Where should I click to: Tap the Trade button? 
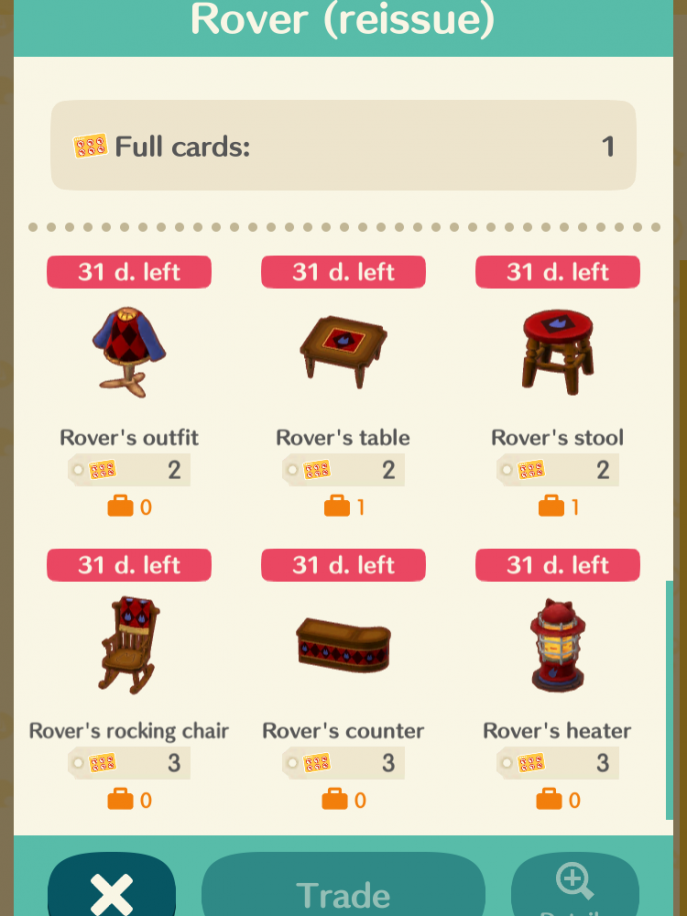point(343,892)
